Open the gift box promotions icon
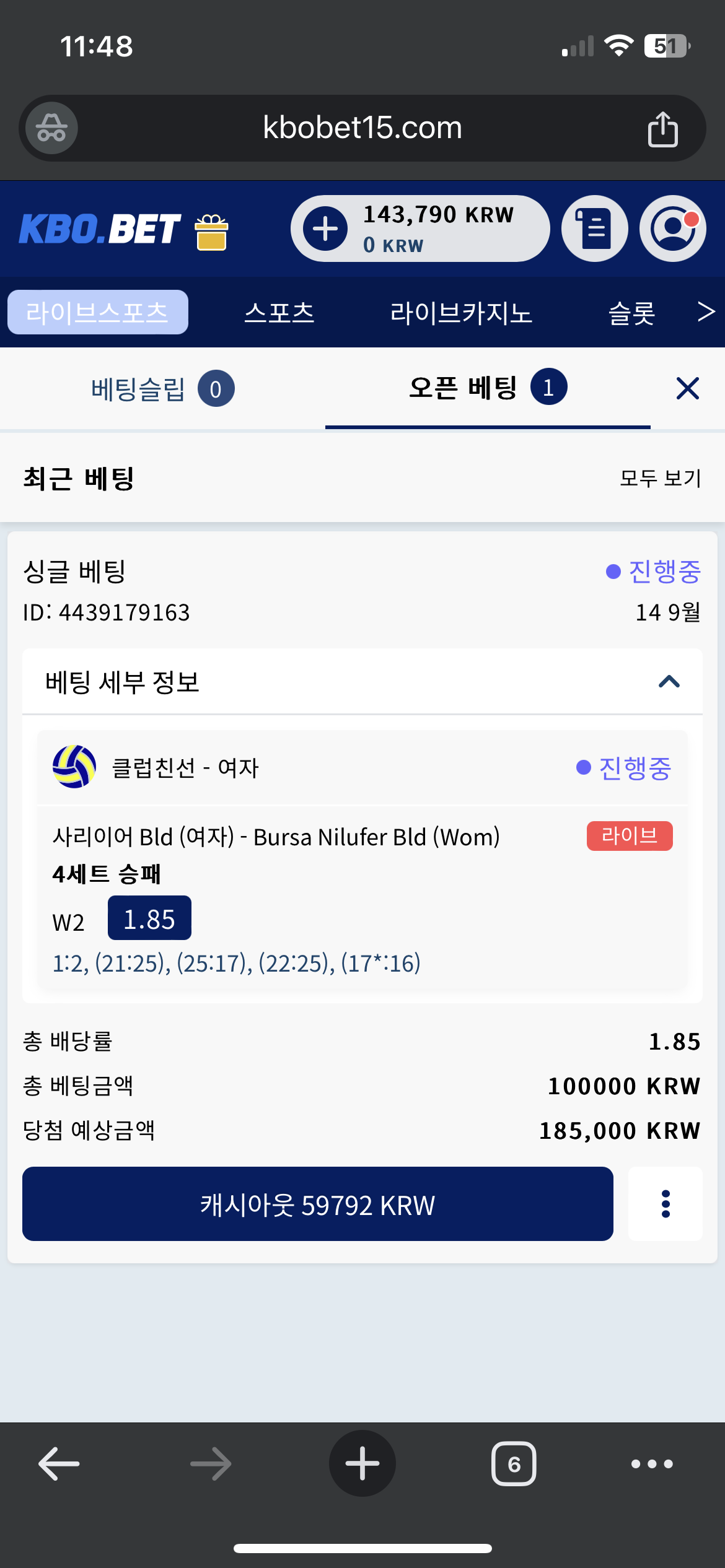Image resolution: width=725 pixels, height=1568 pixels. (x=212, y=232)
